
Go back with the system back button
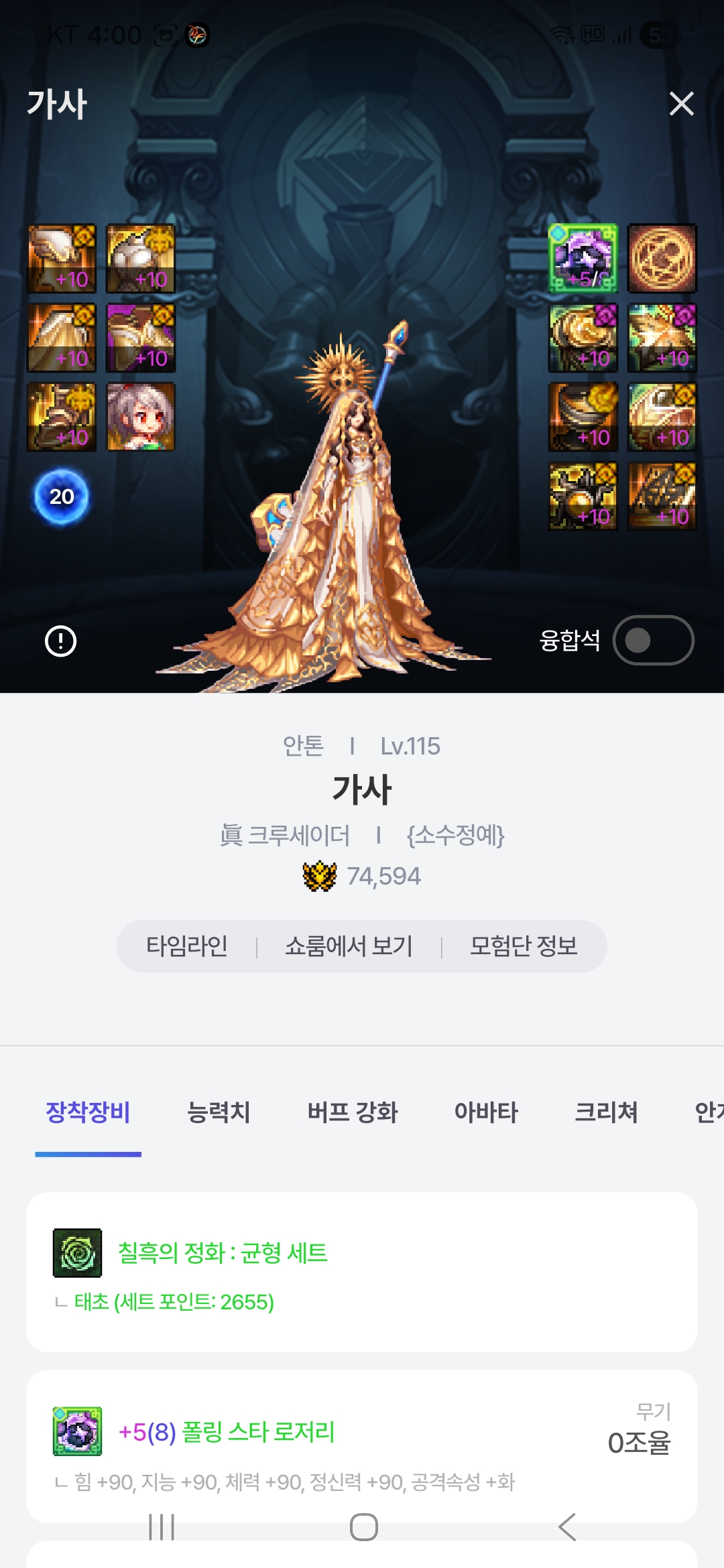point(567,1527)
